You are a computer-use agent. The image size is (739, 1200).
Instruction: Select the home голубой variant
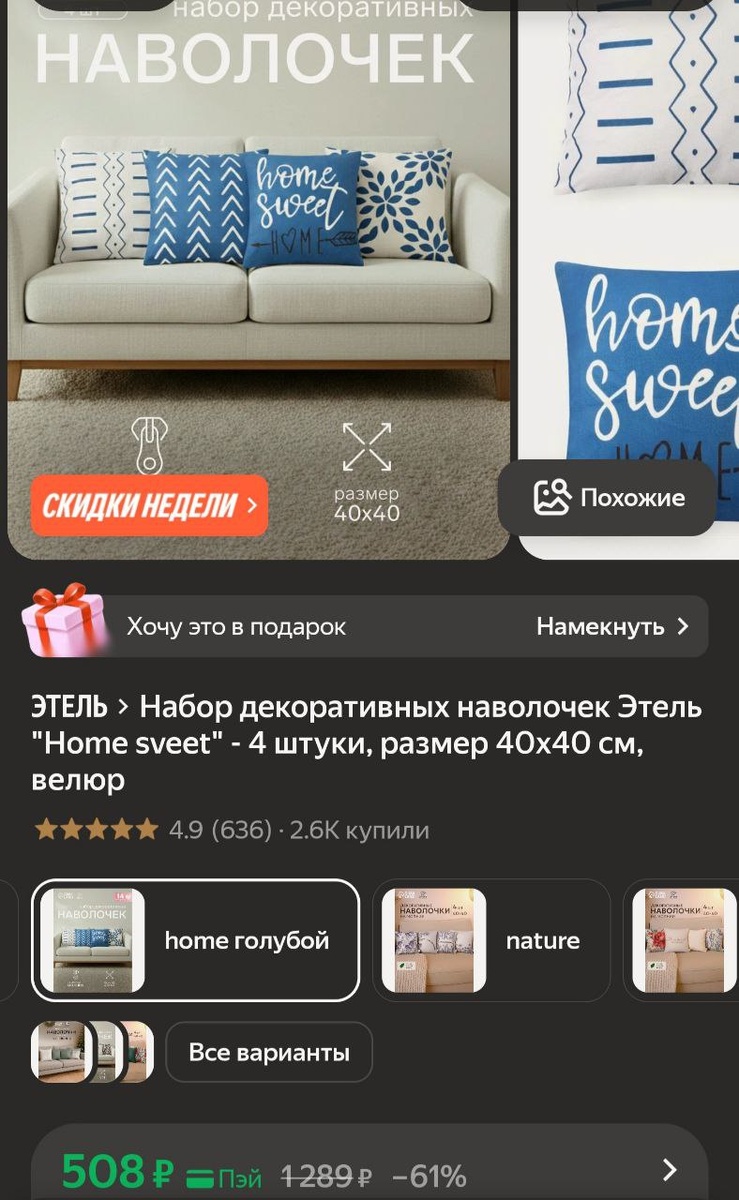pyautogui.click(x=196, y=940)
